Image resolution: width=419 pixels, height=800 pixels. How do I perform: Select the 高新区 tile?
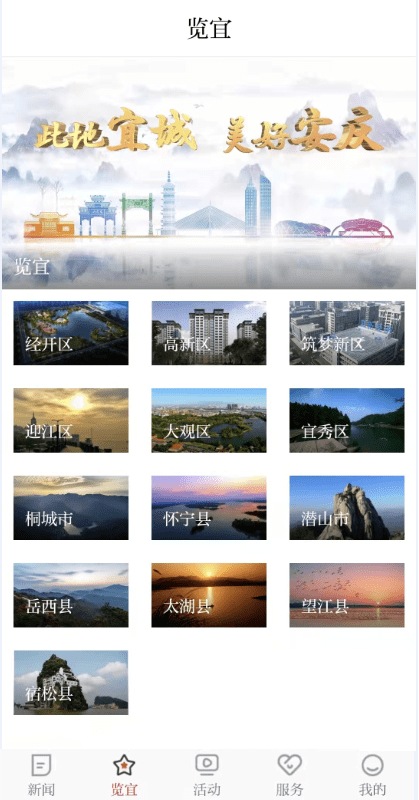coord(209,333)
